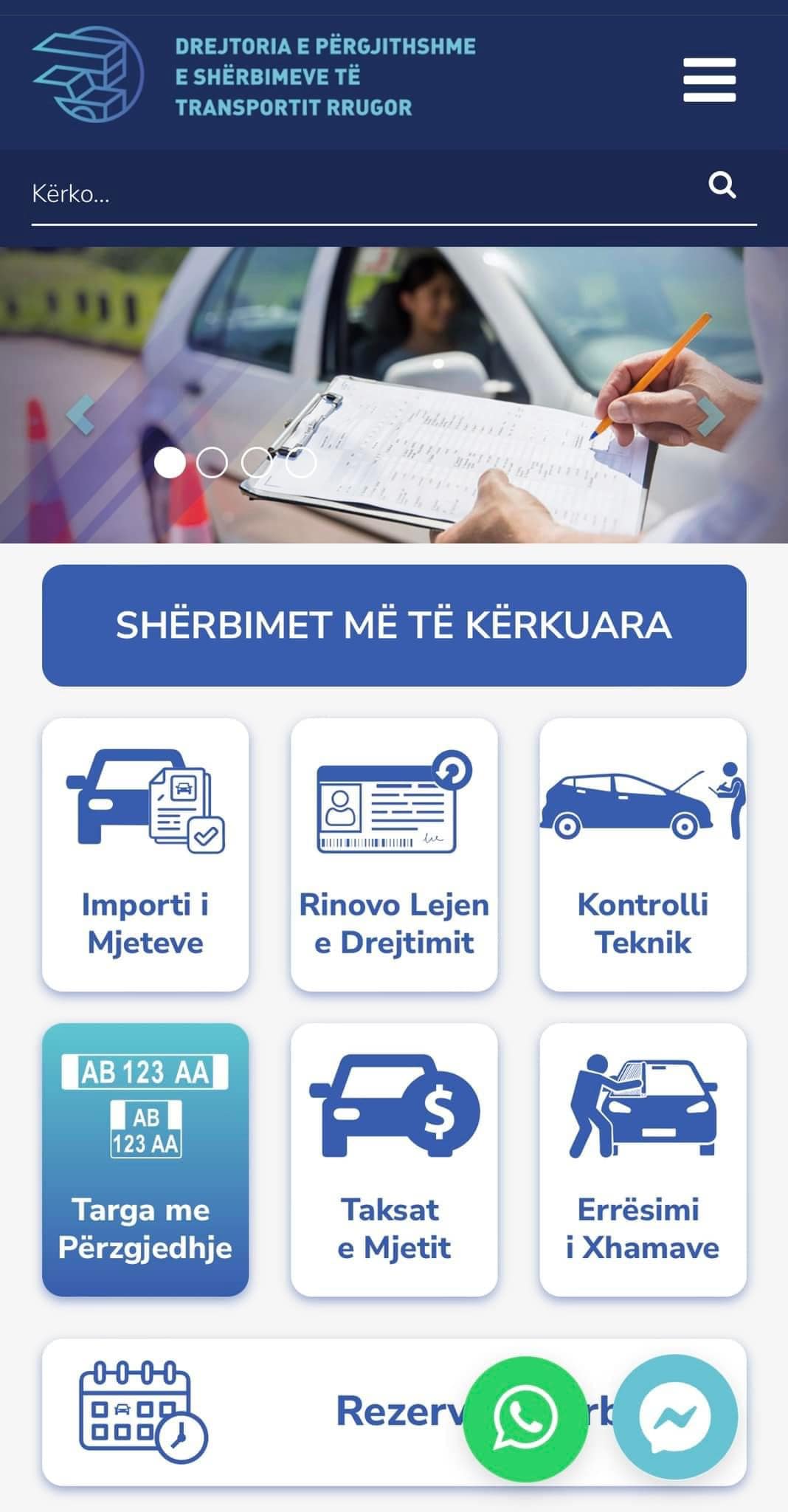Screen dimensions: 788x1512
Task: Open the Messenger chat bubble
Action: [x=675, y=1416]
